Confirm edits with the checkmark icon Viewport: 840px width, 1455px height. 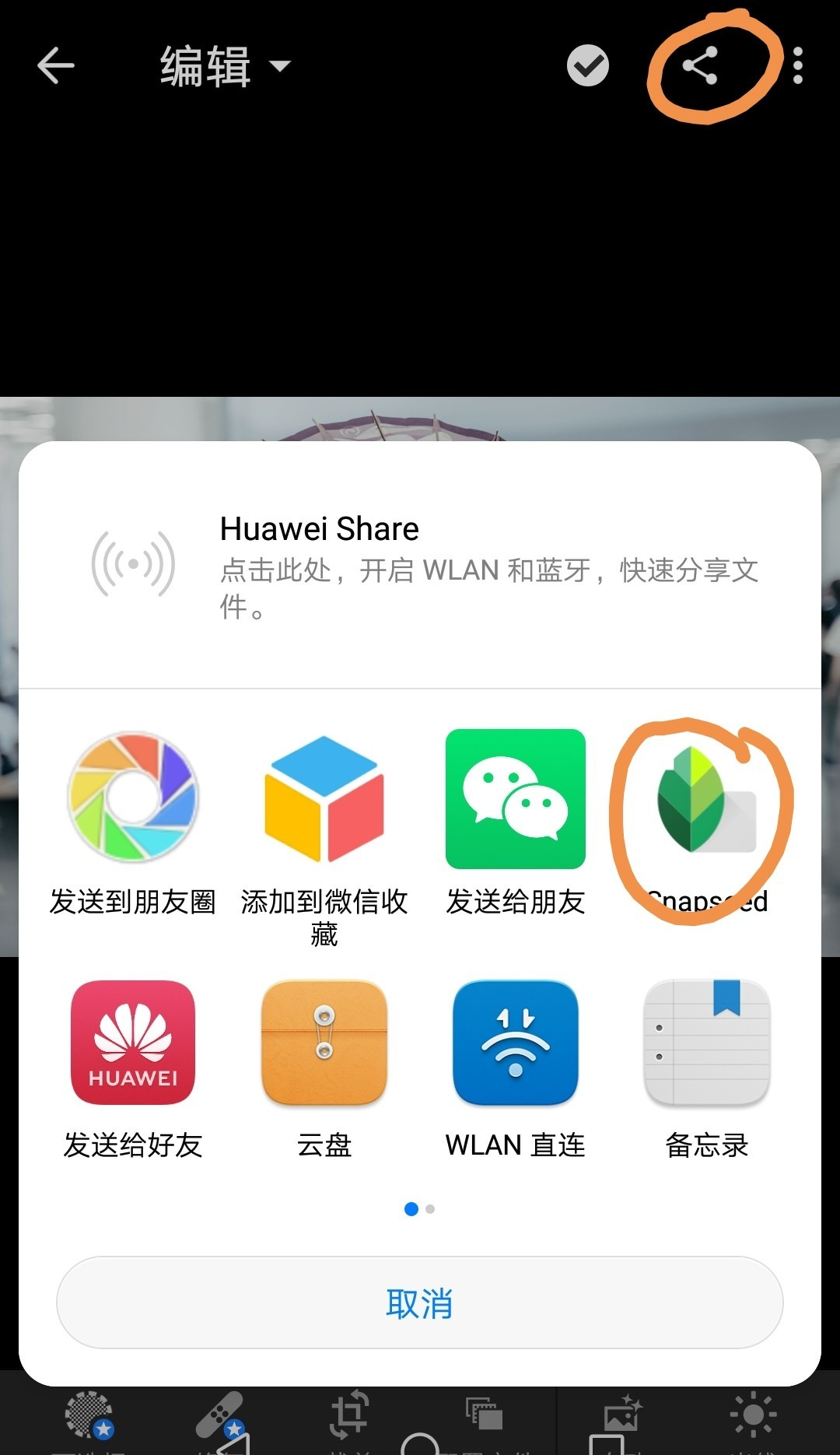(x=587, y=66)
